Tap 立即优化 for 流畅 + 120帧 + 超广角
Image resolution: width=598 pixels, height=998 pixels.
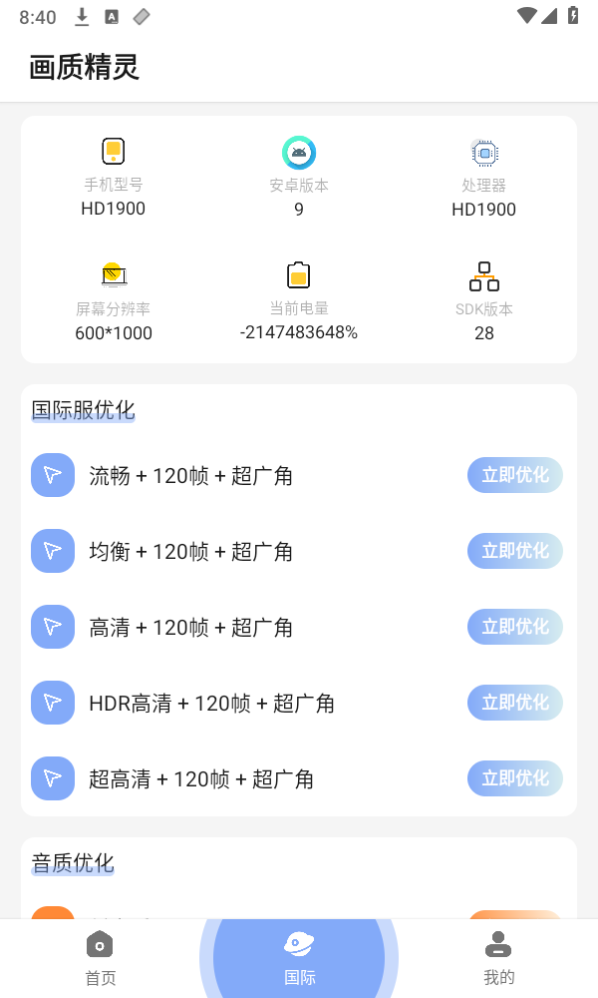pyautogui.click(x=515, y=475)
